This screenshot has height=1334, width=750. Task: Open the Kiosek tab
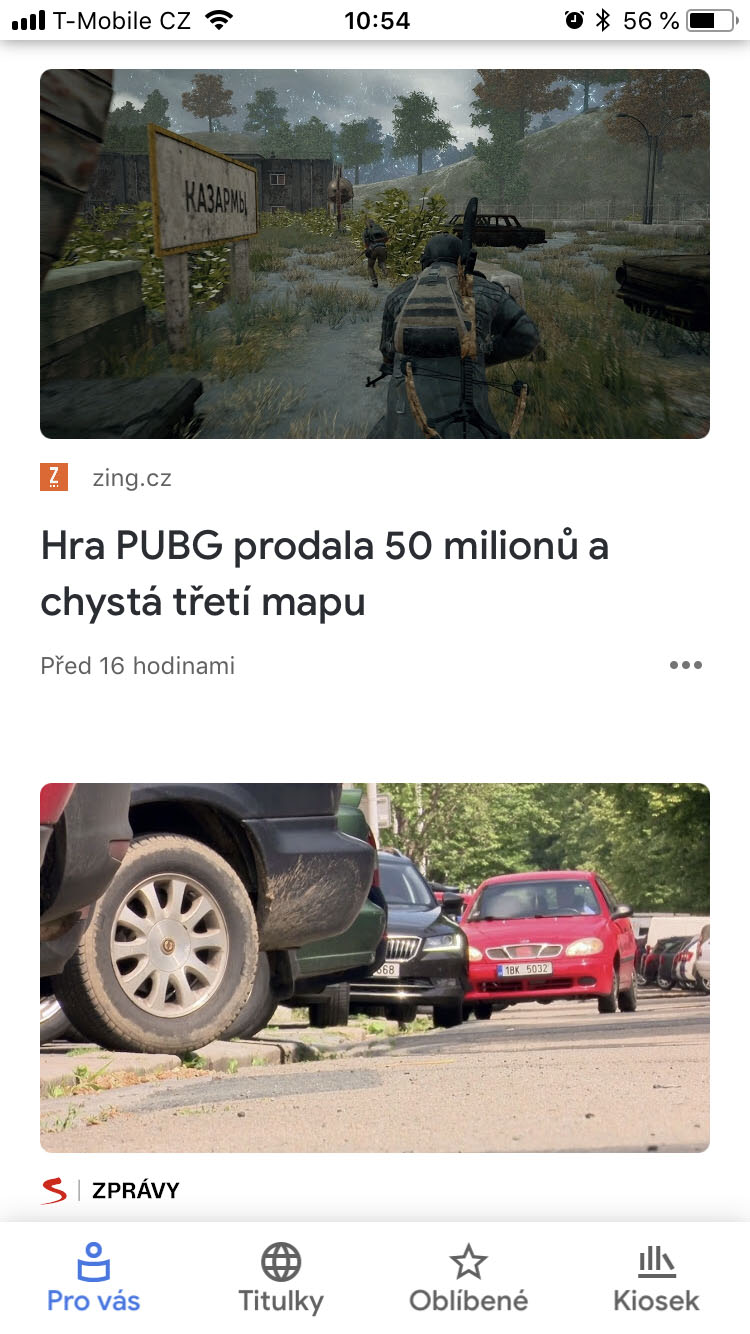[x=656, y=1277]
